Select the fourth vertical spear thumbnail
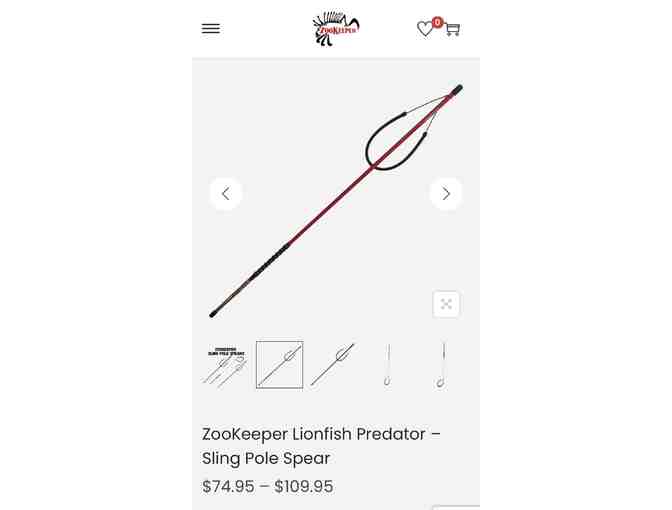This screenshot has width=672, height=510. pyautogui.click(x=386, y=365)
